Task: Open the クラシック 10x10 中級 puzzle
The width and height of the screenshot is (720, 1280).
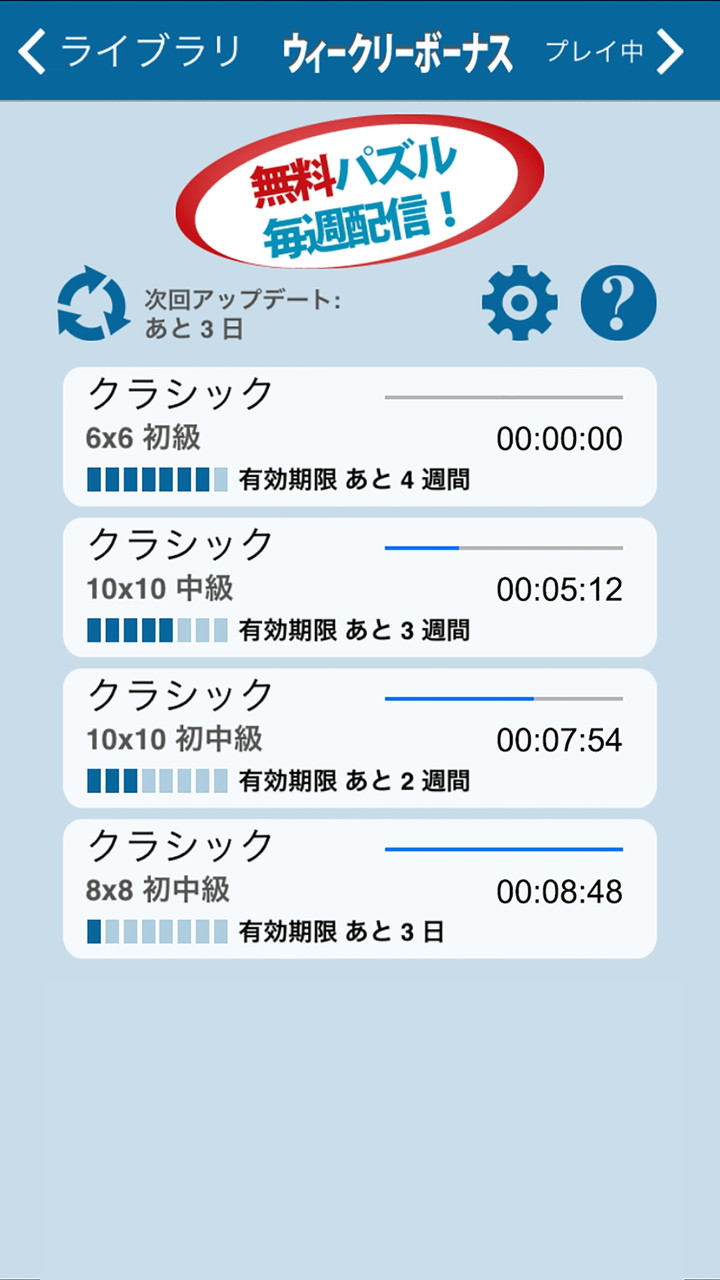Action: (x=360, y=588)
